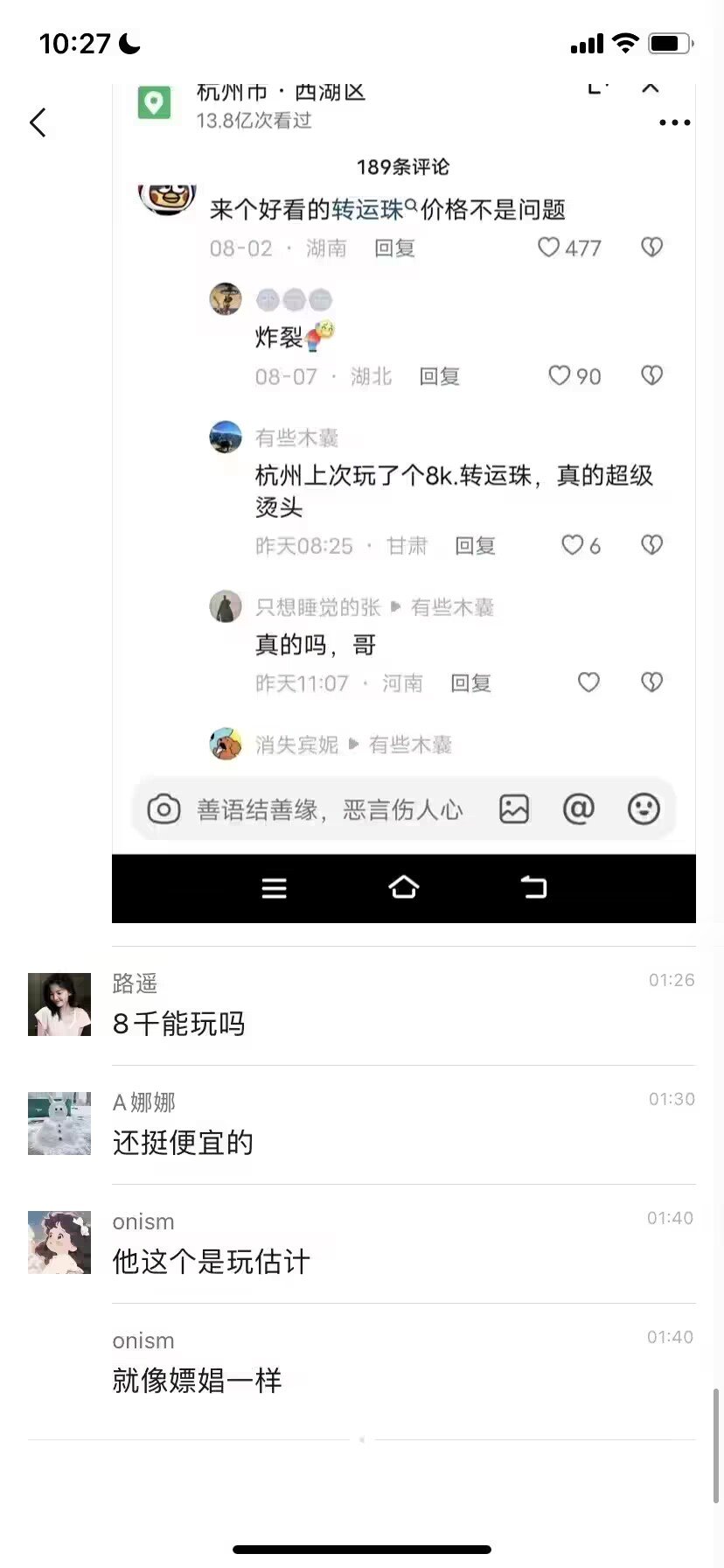Tap onism's avatar picture
This screenshot has height=1568, width=724.
[x=59, y=1242]
